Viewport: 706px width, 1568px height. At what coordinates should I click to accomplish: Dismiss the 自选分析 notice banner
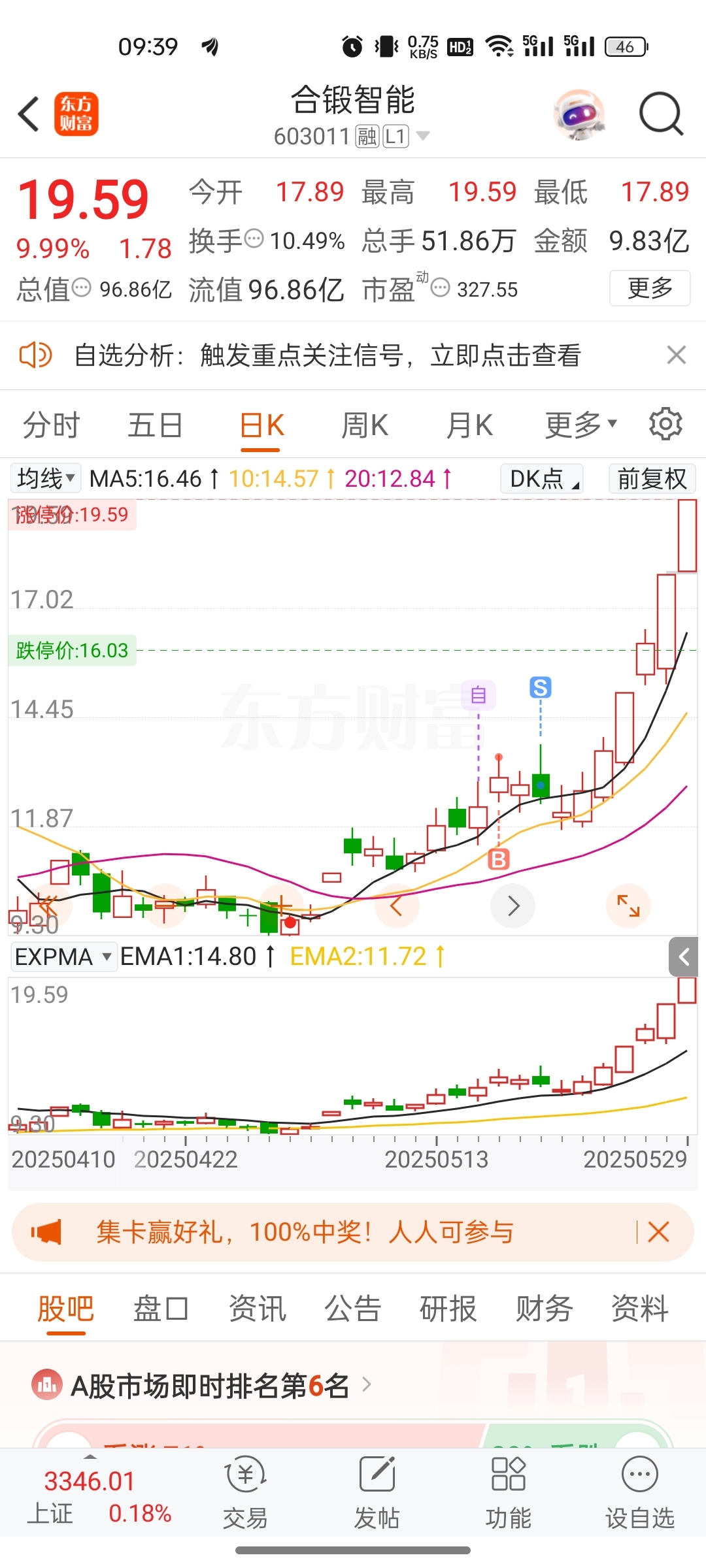click(x=676, y=355)
